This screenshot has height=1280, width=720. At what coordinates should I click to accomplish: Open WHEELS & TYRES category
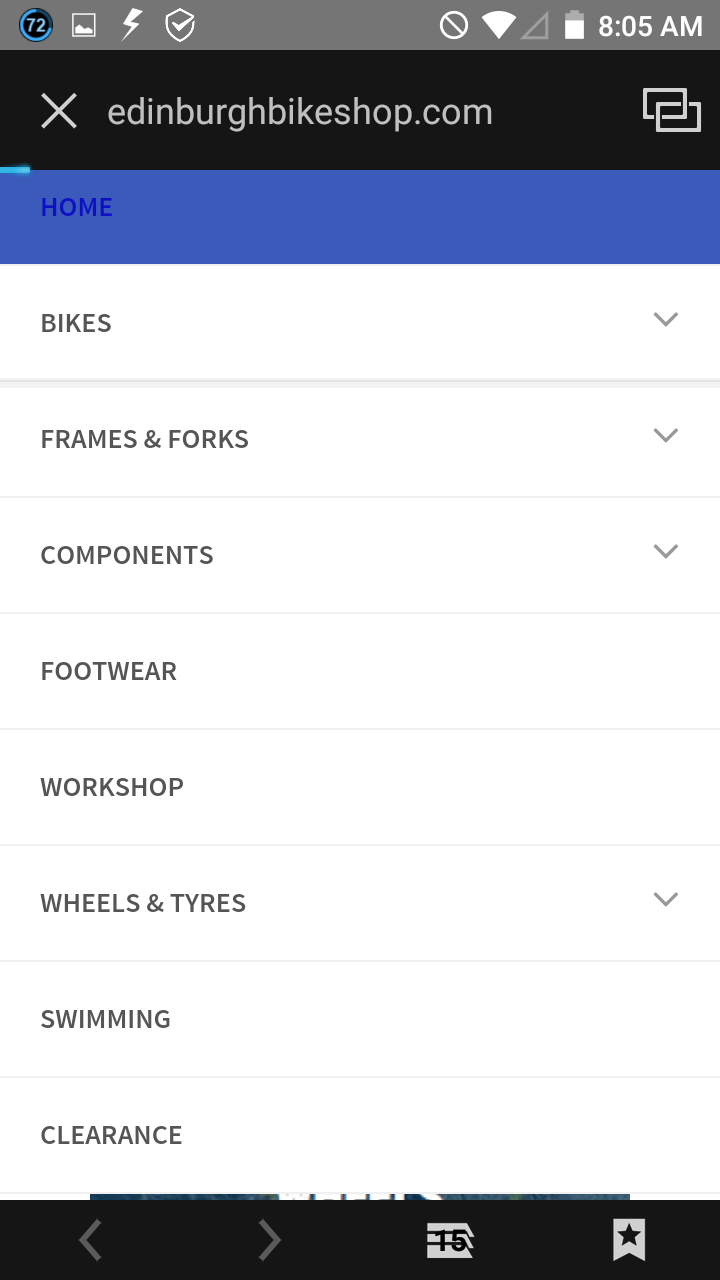pyautogui.click(x=143, y=903)
